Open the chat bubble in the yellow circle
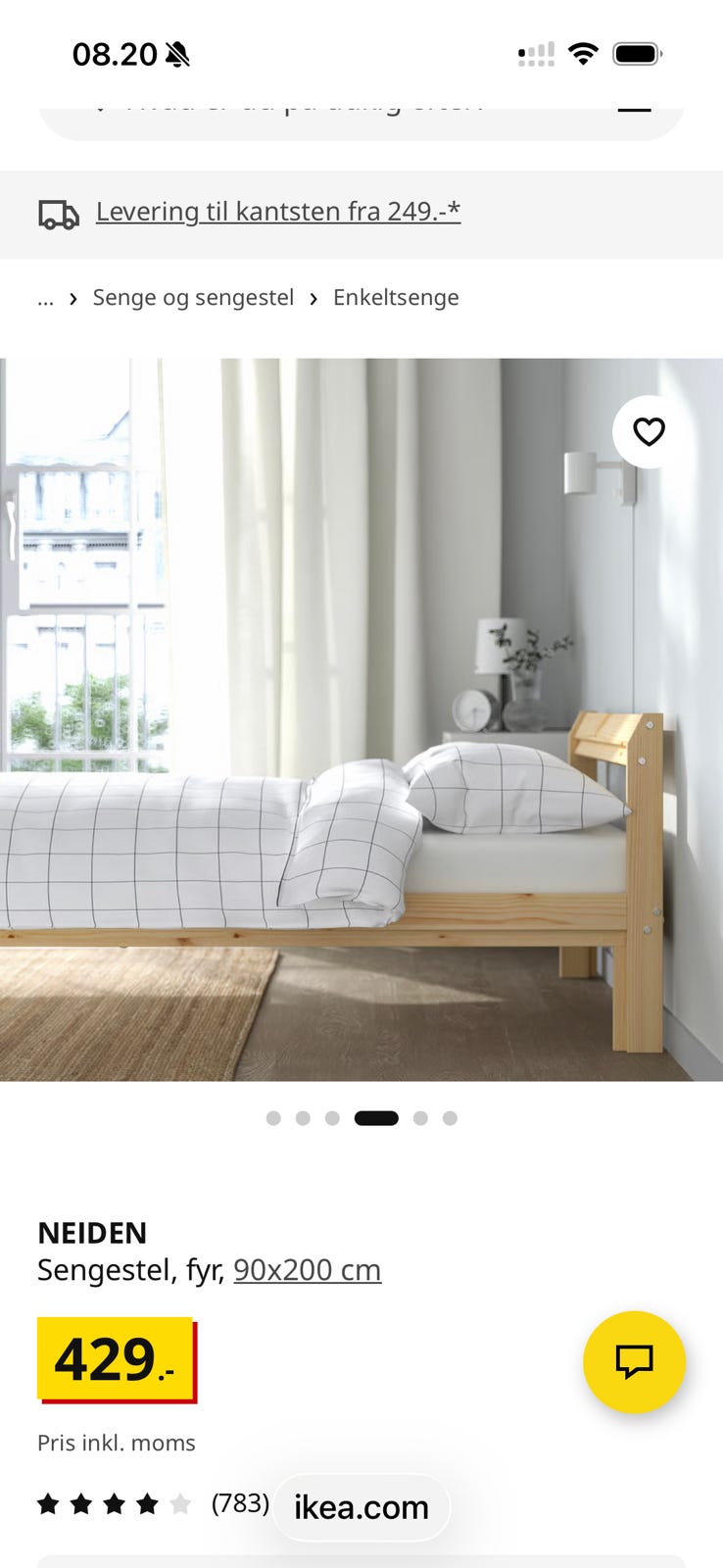This screenshot has height=1568, width=723. click(x=634, y=1361)
